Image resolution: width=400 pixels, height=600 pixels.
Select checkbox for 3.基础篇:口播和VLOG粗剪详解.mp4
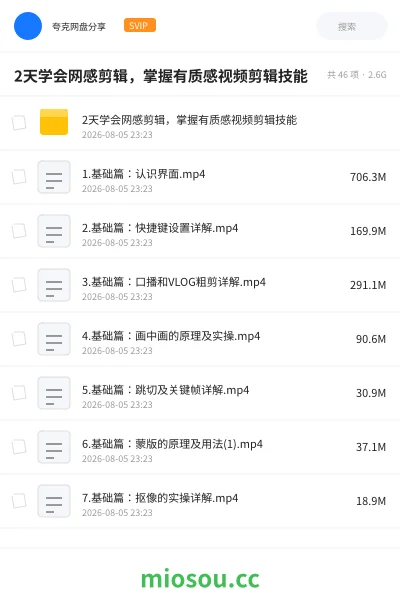coord(19,285)
